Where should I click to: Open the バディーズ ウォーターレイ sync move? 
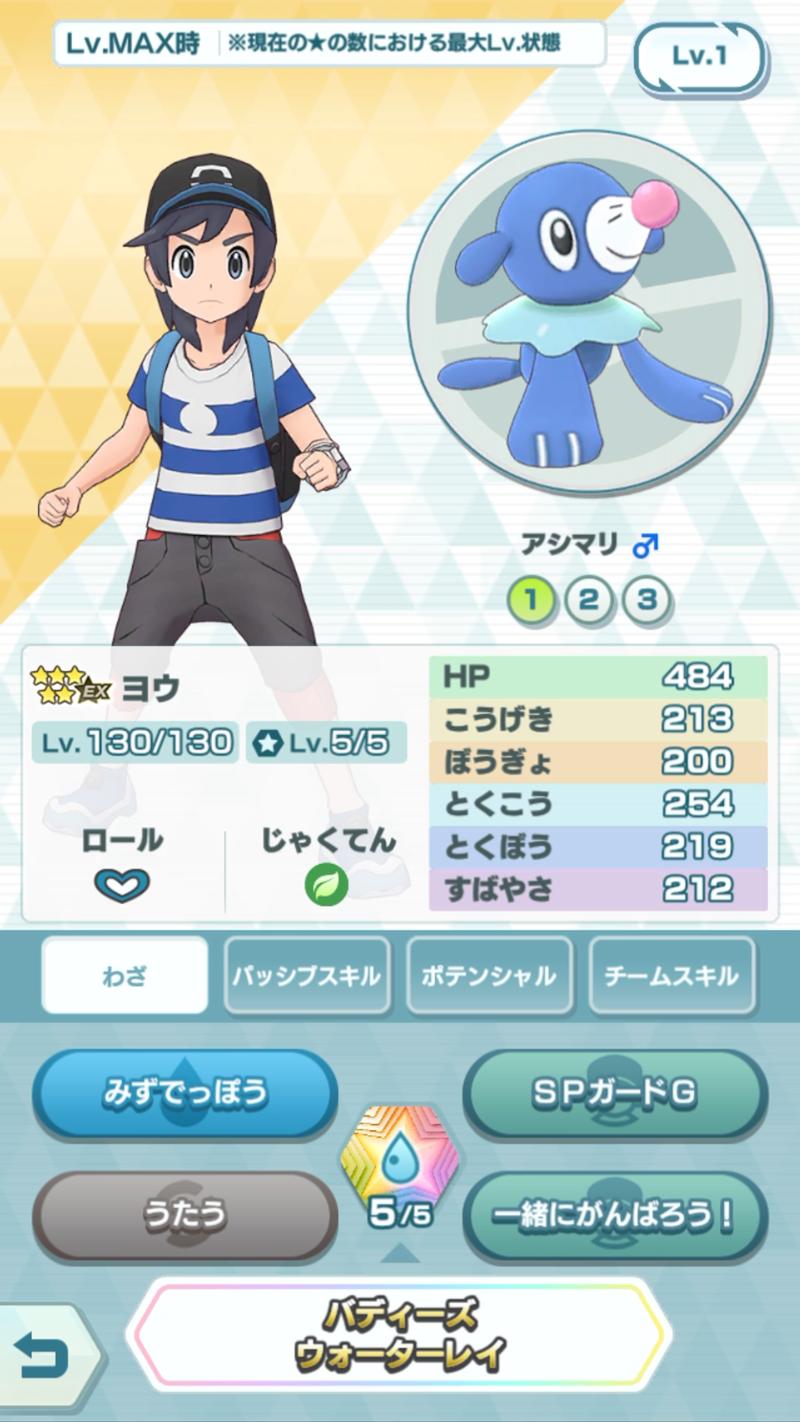coord(399,1334)
